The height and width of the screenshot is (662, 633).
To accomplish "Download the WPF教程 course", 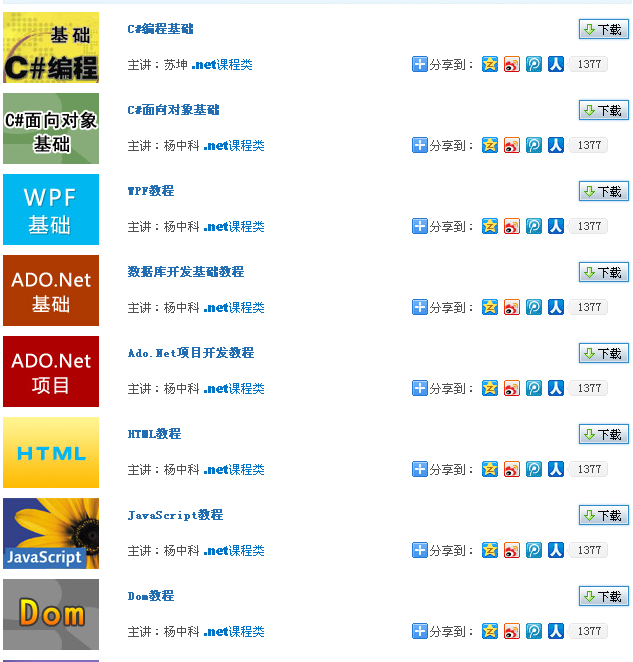I will 603,191.
